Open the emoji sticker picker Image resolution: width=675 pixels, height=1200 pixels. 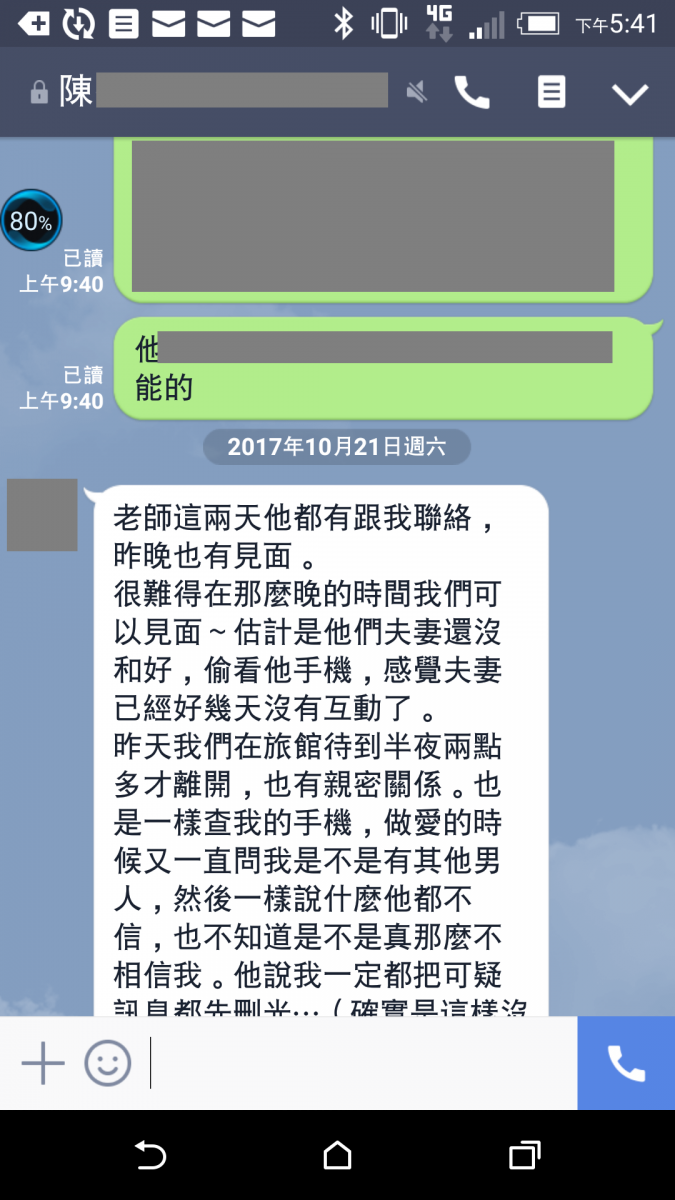coord(108,1063)
